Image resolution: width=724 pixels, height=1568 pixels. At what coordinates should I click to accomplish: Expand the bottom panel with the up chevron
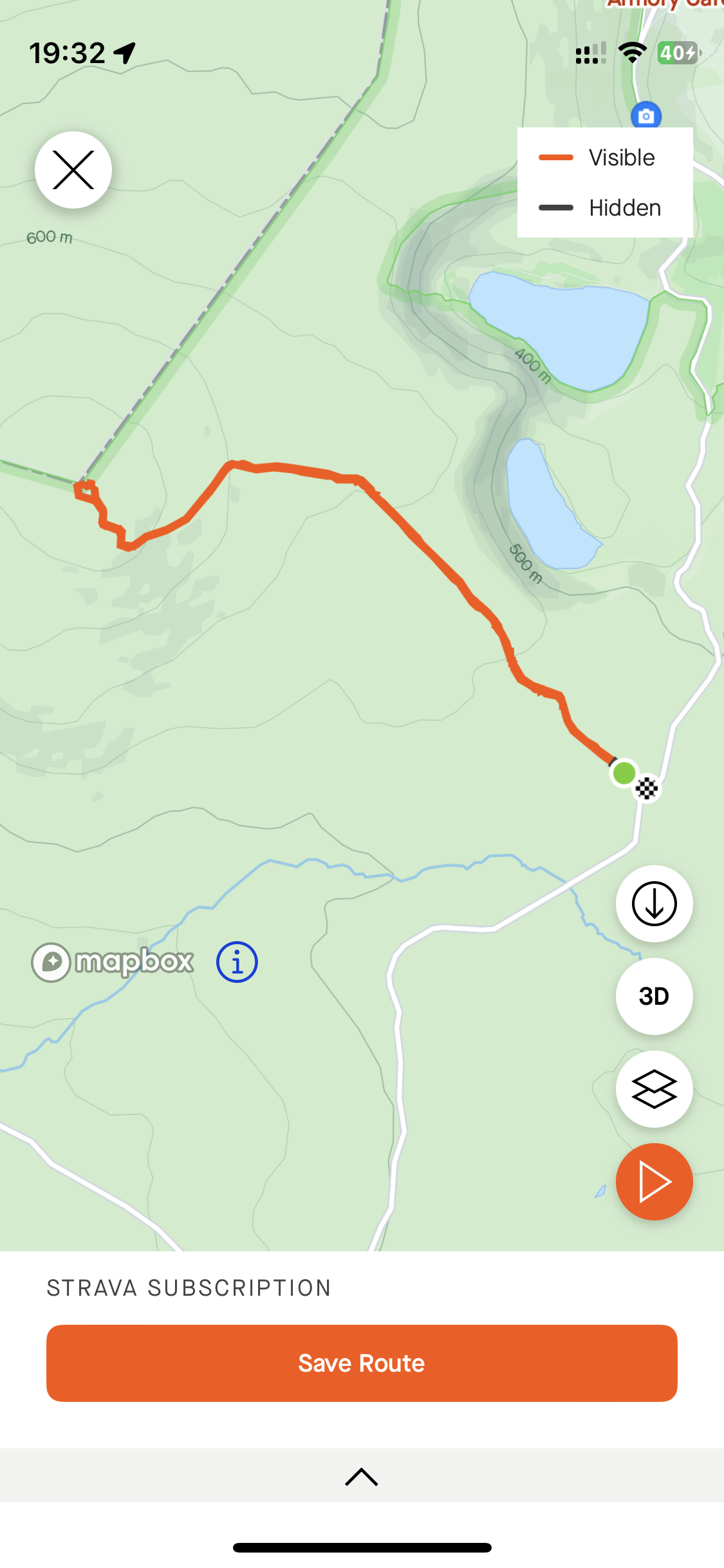click(x=362, y=1477)
